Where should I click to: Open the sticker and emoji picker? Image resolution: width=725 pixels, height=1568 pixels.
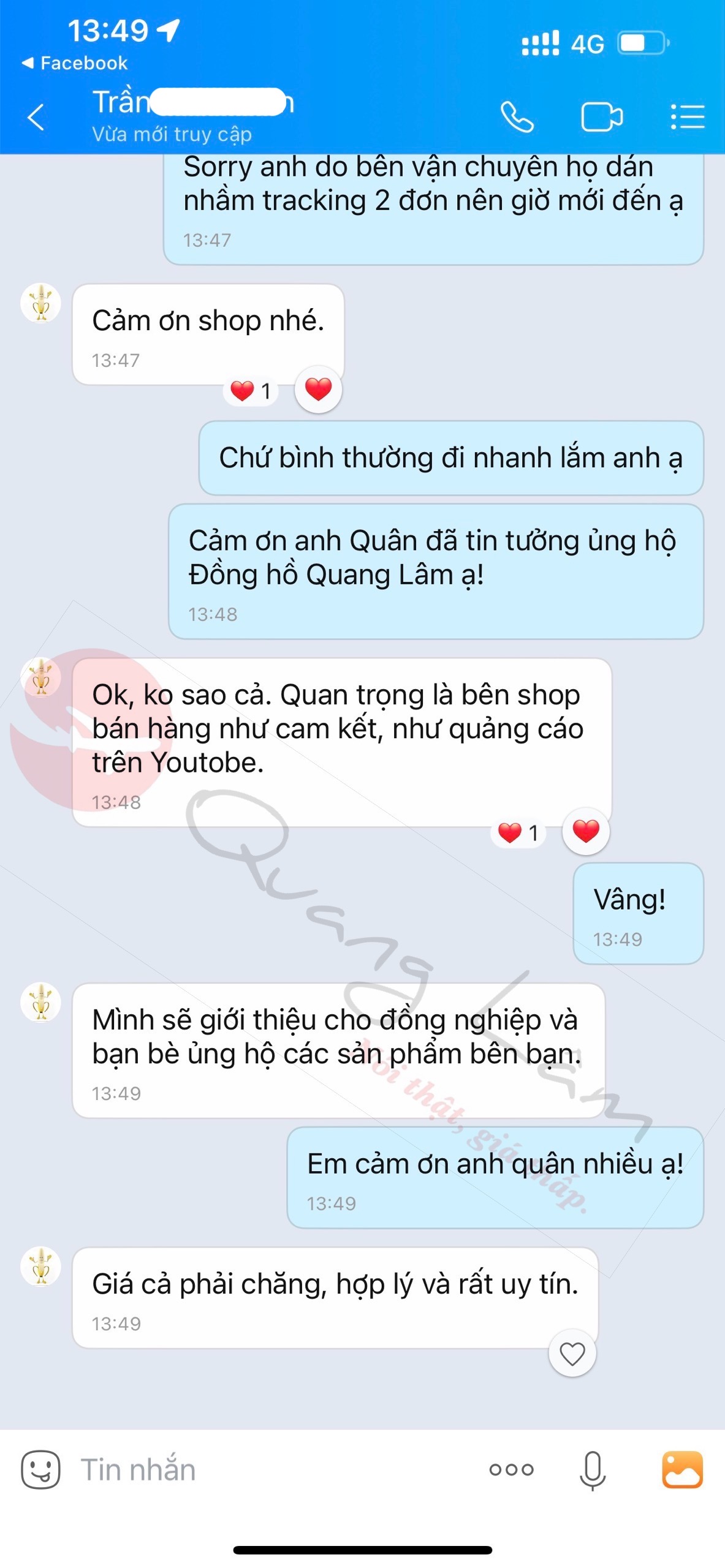pyautogui.click(x=40, y=1469)
